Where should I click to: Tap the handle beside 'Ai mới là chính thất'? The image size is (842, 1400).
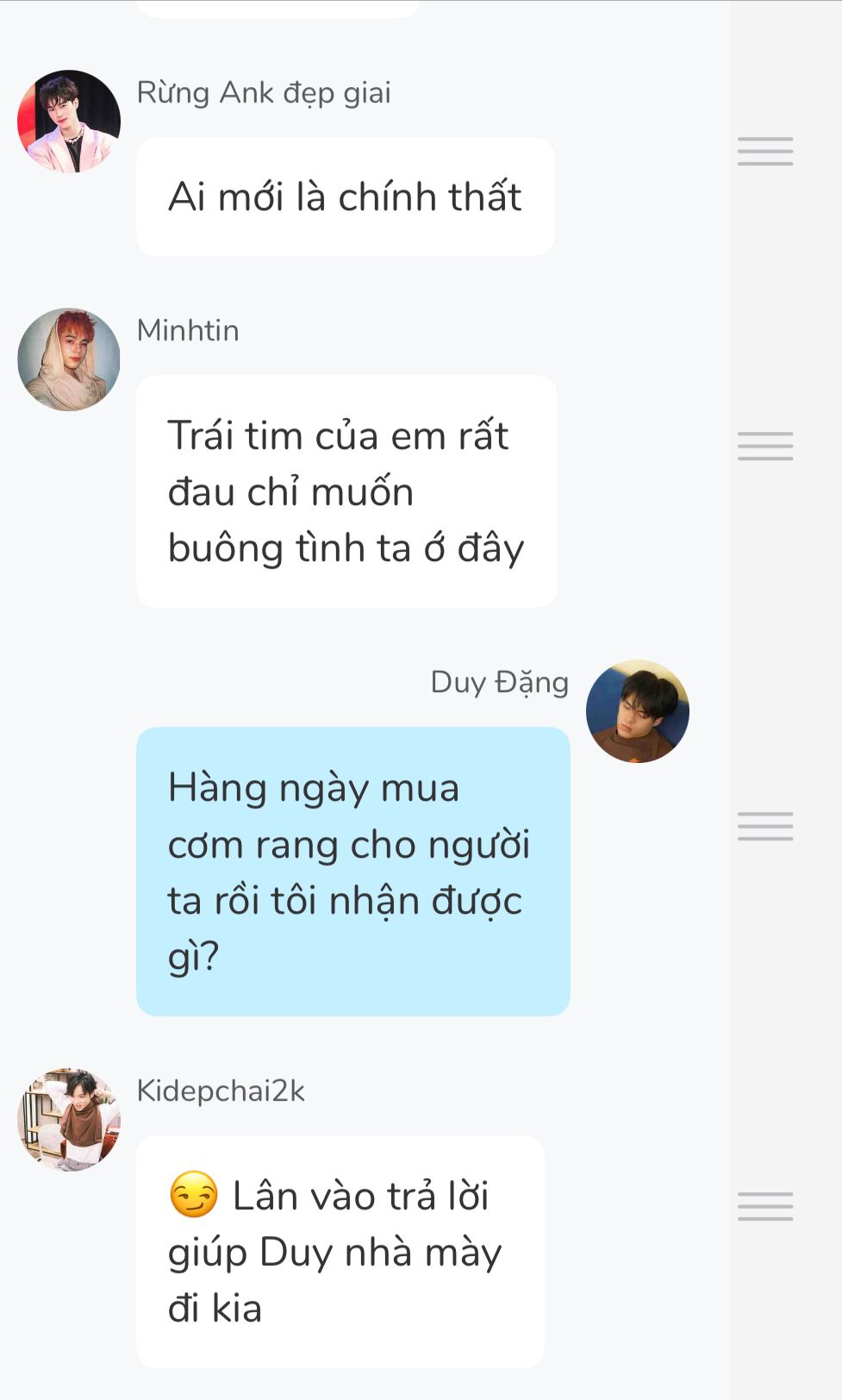pyautogui.click(x=764, y=151)
